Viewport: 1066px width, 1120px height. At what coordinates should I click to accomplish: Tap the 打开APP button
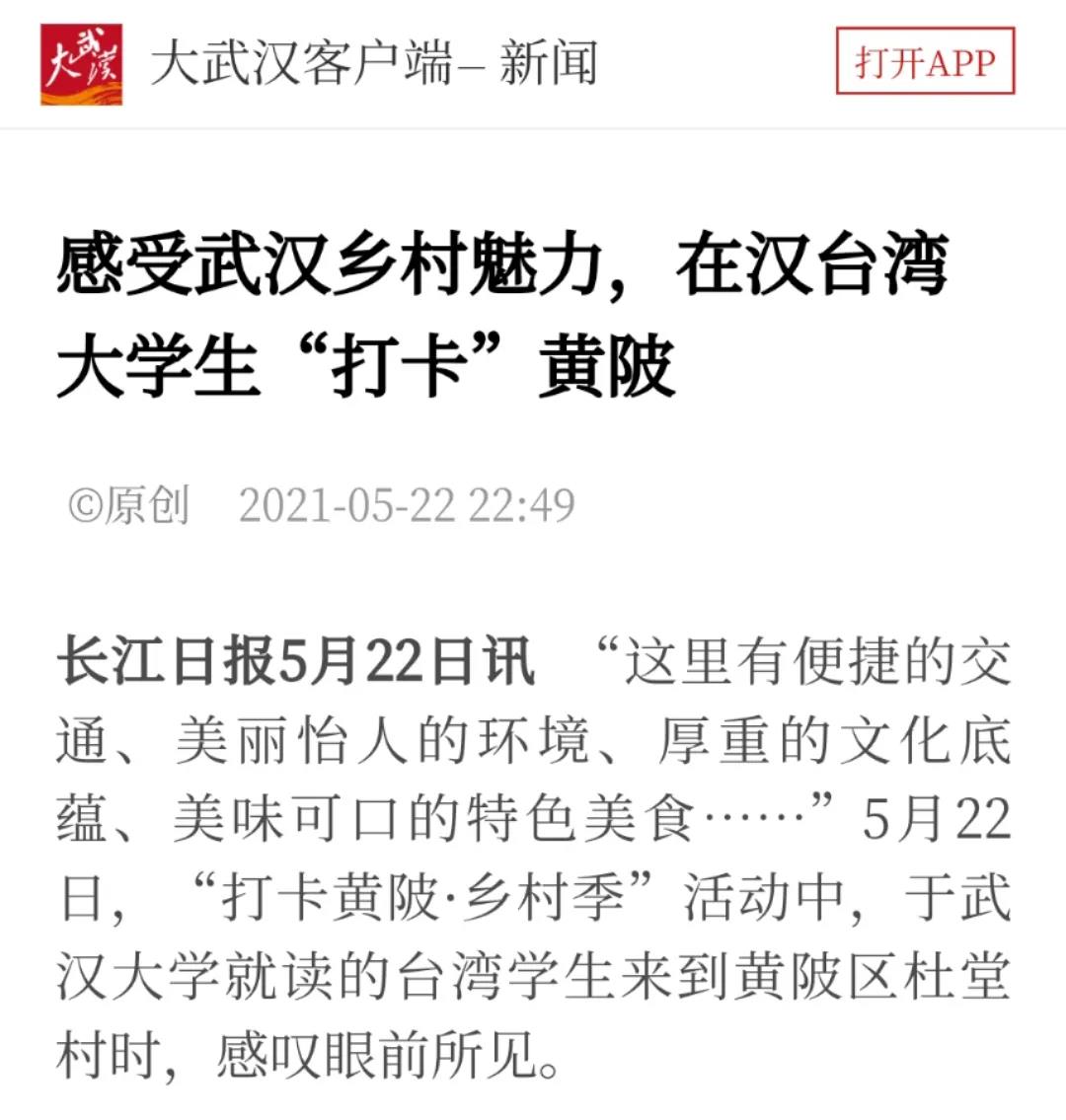[925, 62]
